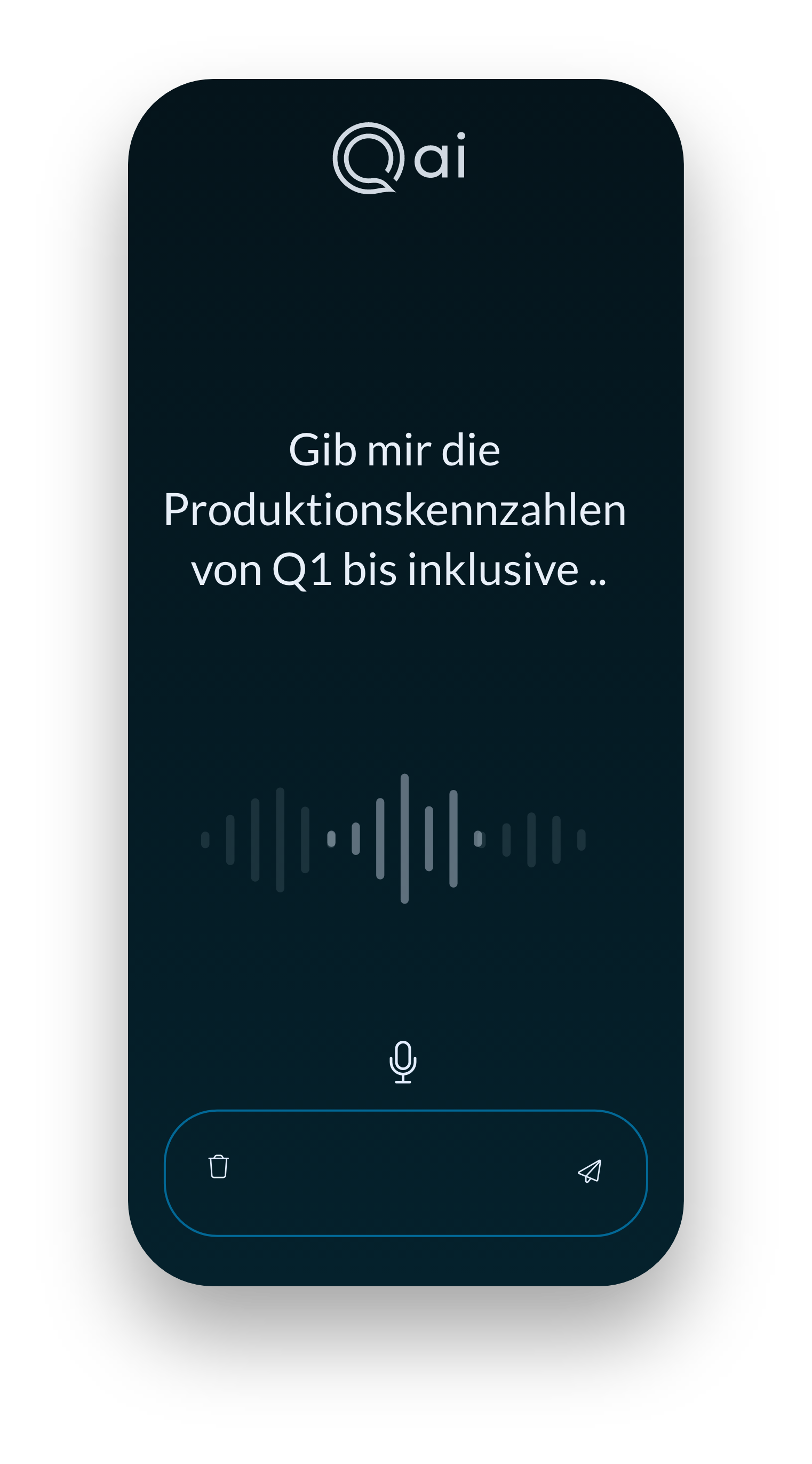This screenshot has height=1464, width=812.
Task: Tap the microphone icon
Action: (x=403, y=1062)
